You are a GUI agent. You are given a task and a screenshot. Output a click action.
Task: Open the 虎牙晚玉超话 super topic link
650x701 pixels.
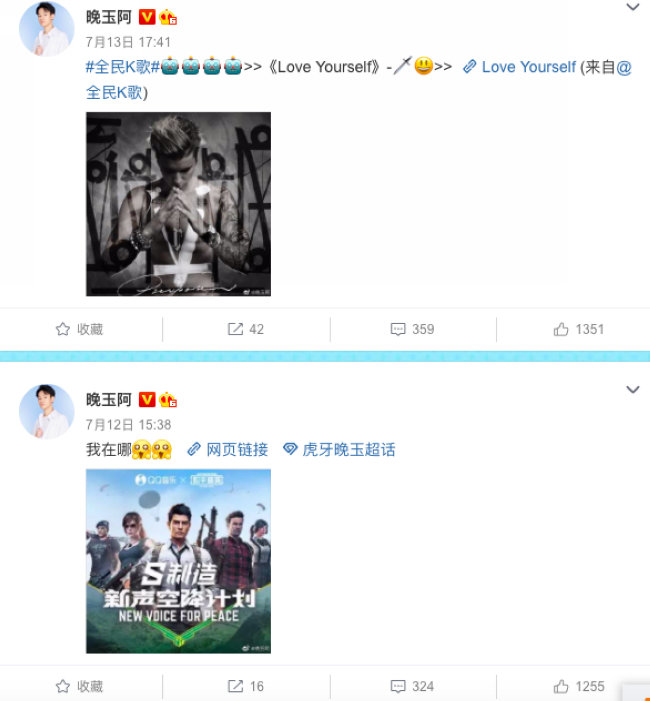(340, 450)
